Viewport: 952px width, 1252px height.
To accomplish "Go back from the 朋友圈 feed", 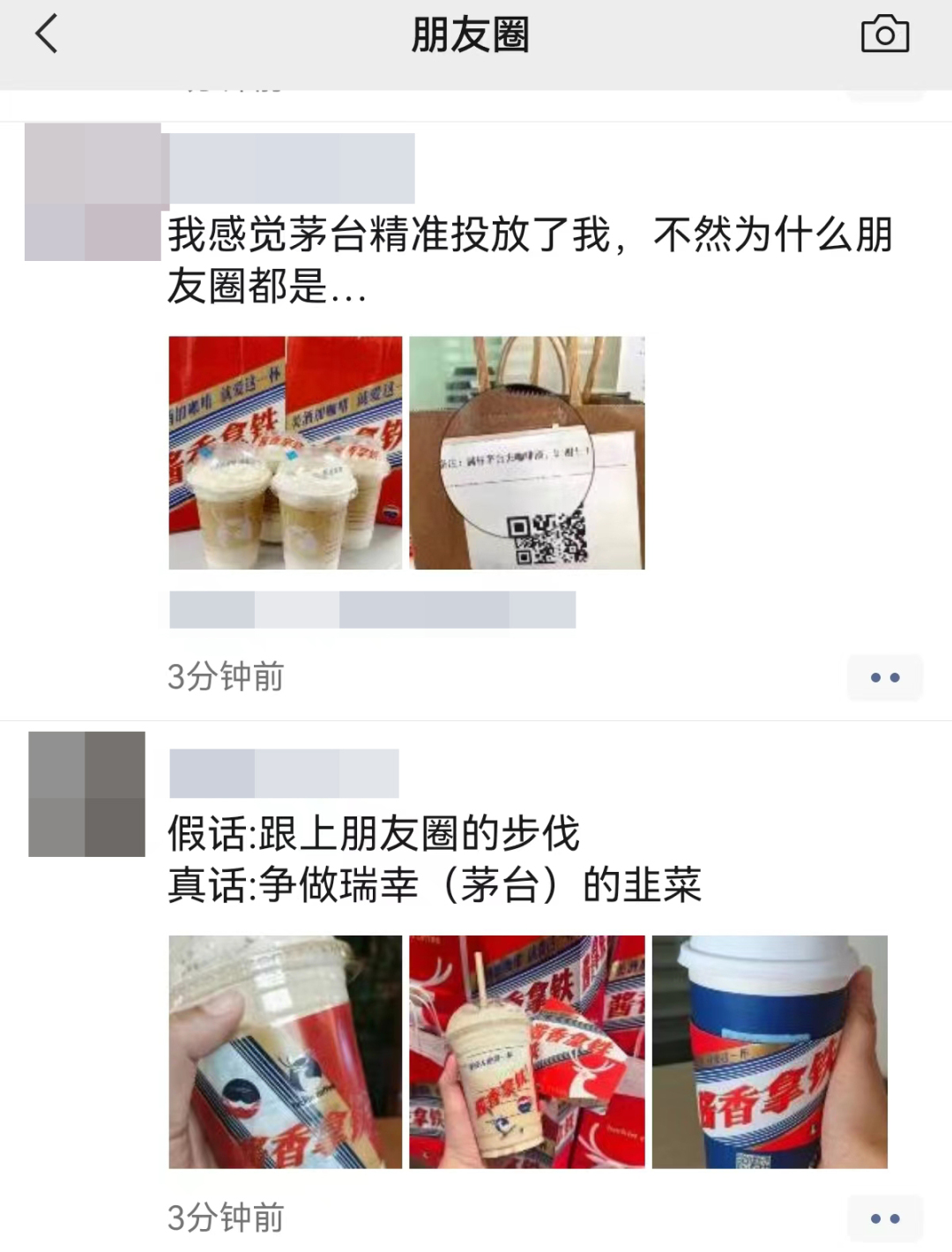I will click(47, 35).
